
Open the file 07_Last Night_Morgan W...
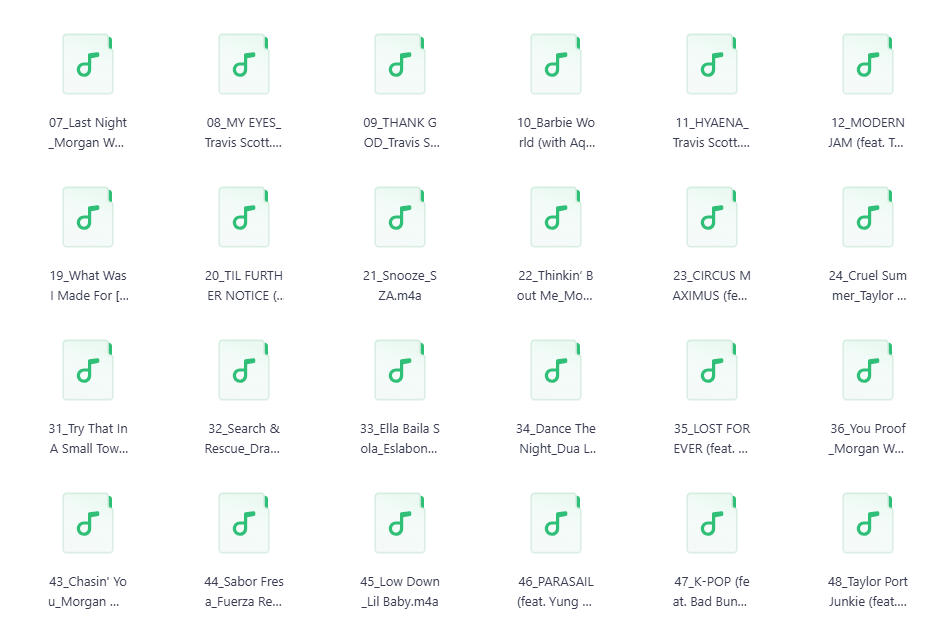point(88,64)
